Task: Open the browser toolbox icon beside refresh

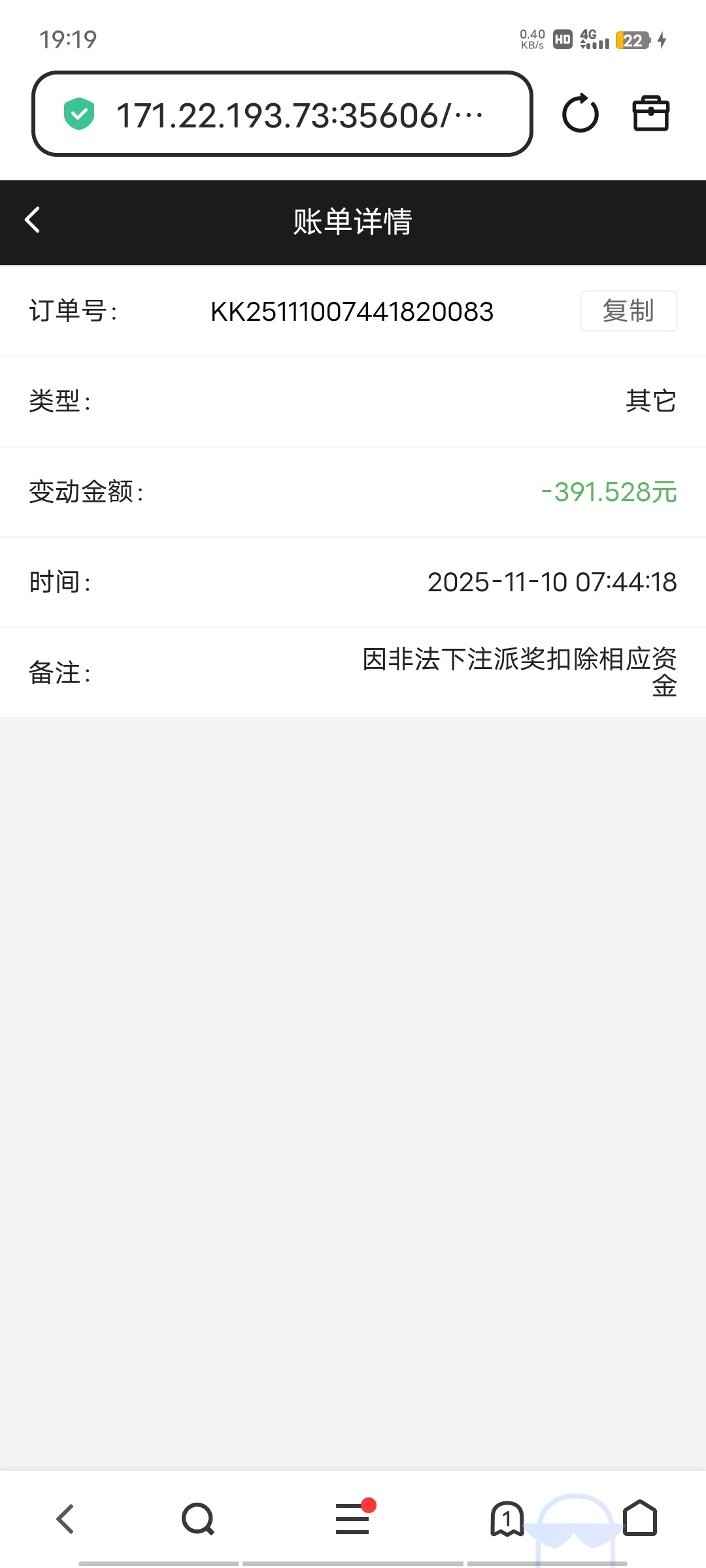Action: [650, 114]
